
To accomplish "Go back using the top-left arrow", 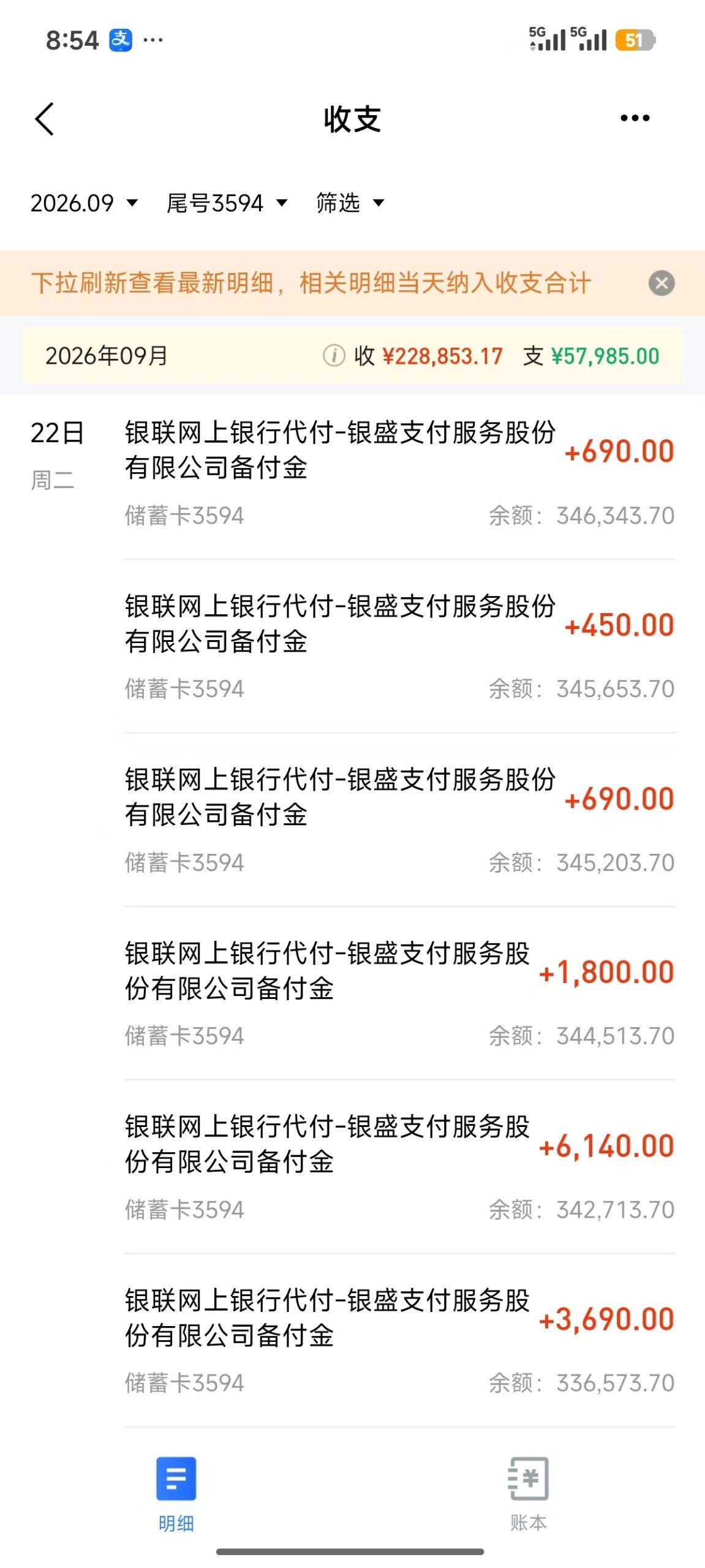I will [x=45, y=119].
